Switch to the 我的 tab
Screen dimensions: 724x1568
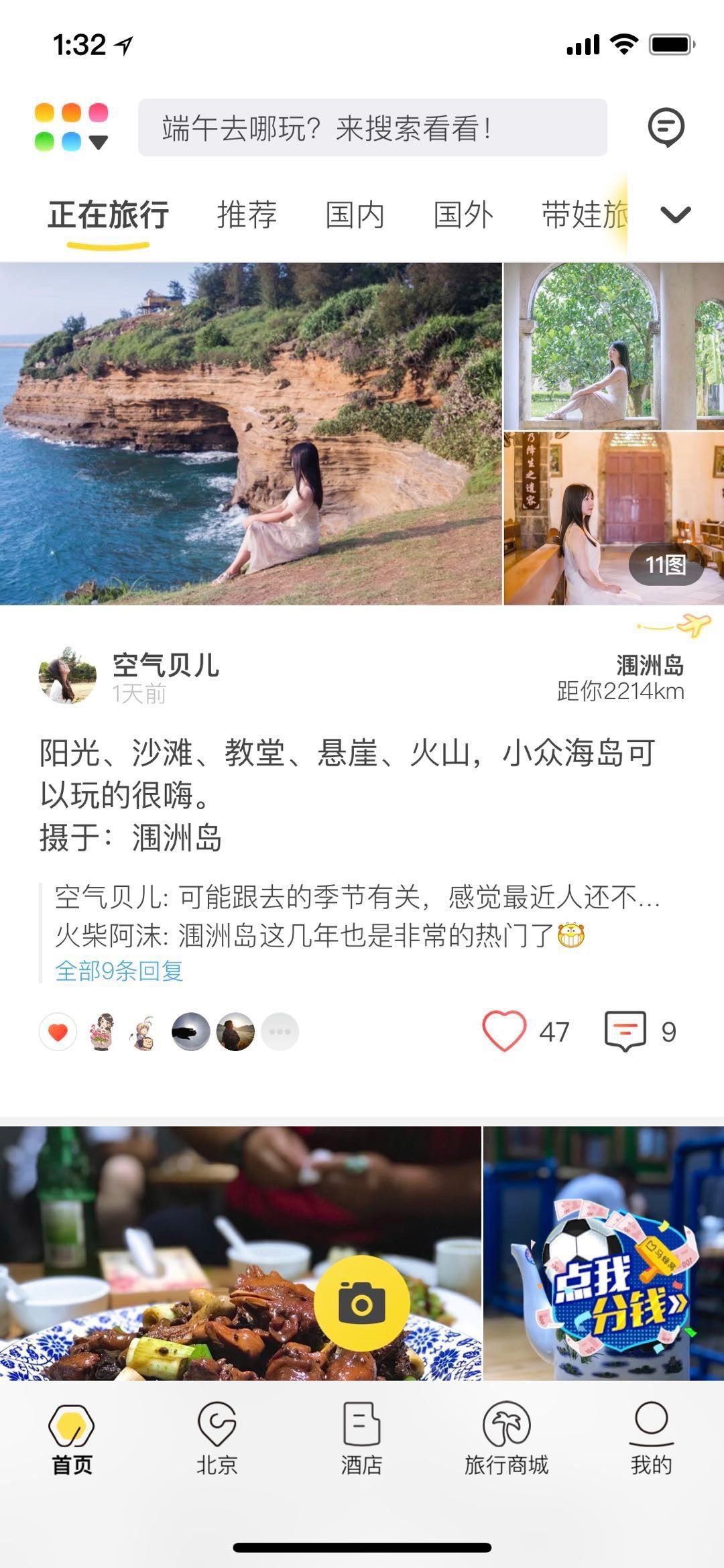point(651,1439)
